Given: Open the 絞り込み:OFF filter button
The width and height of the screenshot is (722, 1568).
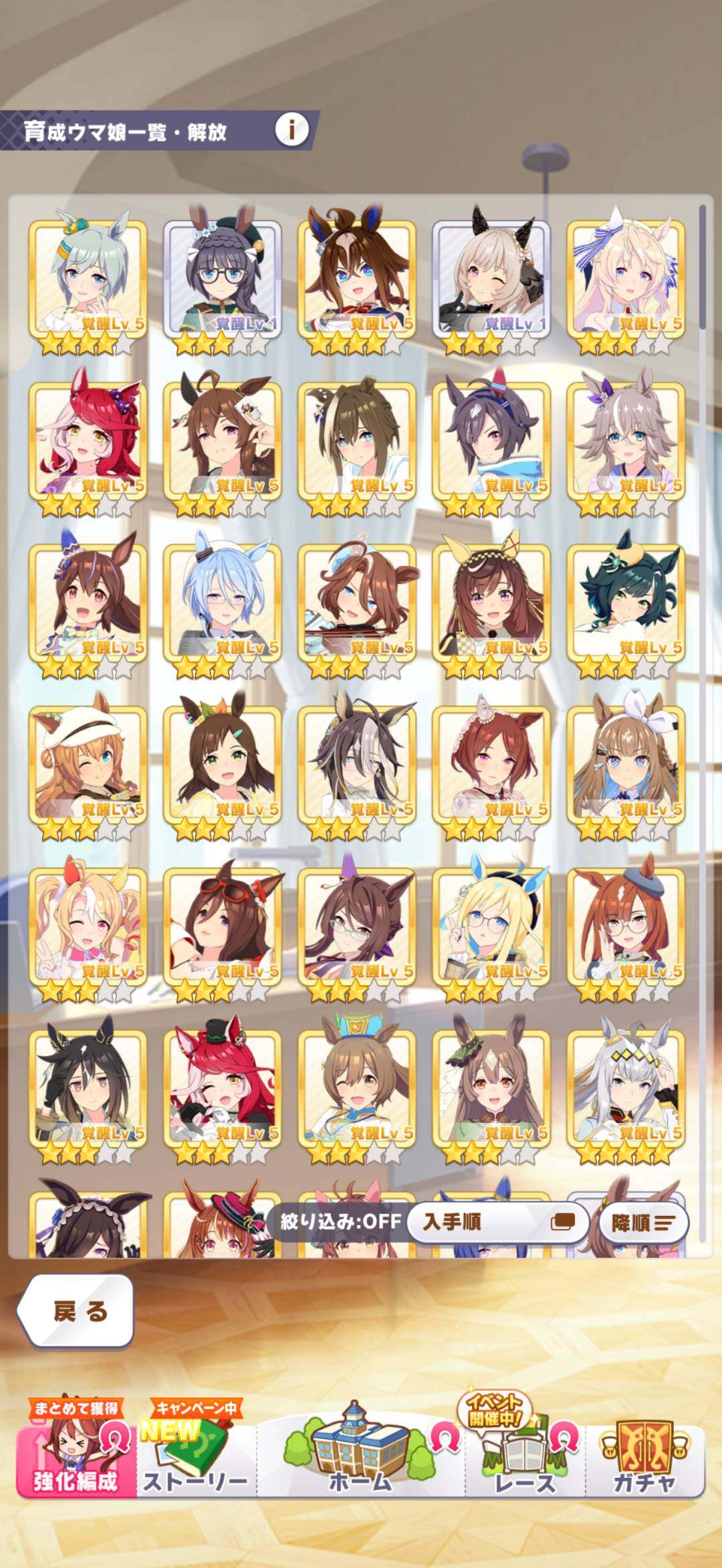Looking at the screenshot, I should [341, 1221].
